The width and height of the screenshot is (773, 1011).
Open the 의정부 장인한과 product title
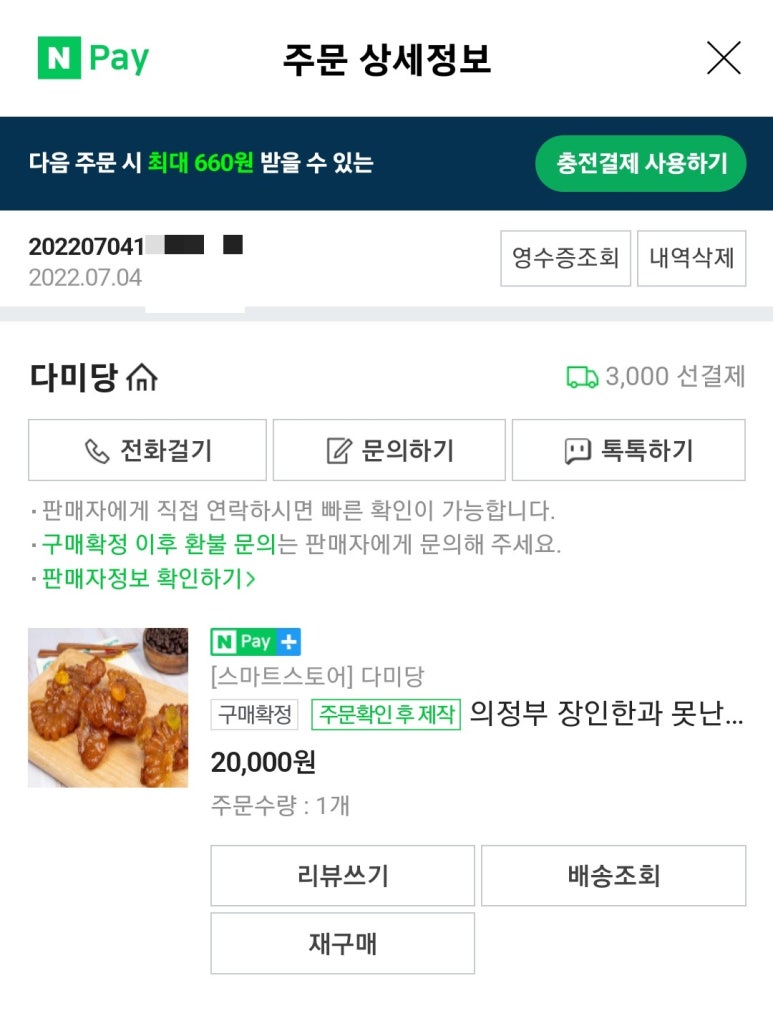point(606,715)
